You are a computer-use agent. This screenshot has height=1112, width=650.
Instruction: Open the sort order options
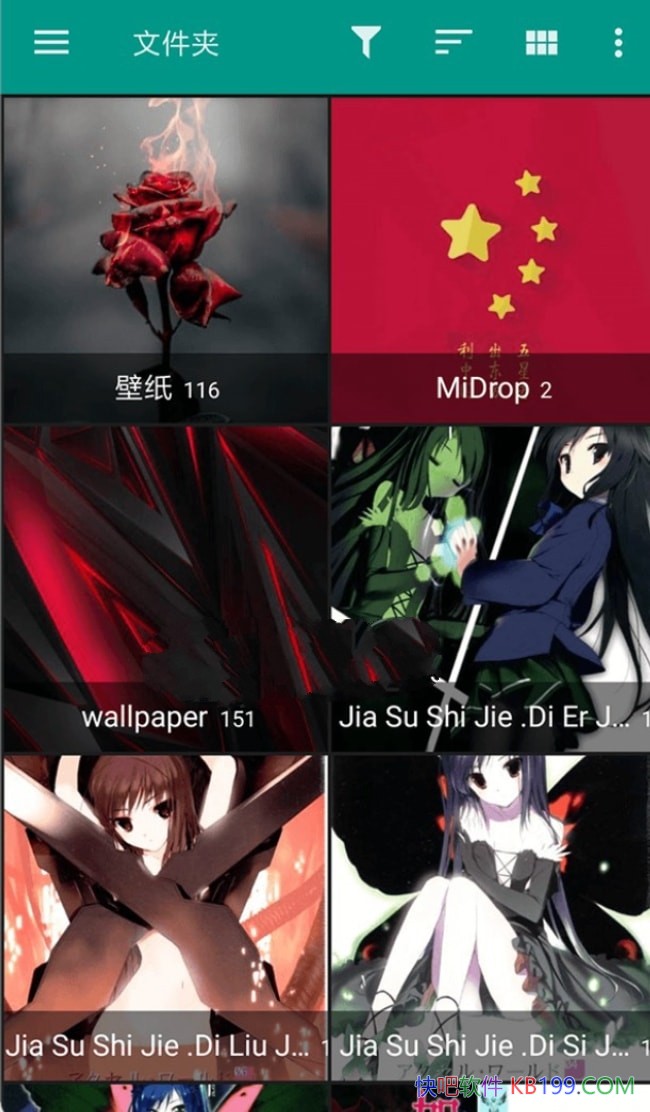pos(453,42)
